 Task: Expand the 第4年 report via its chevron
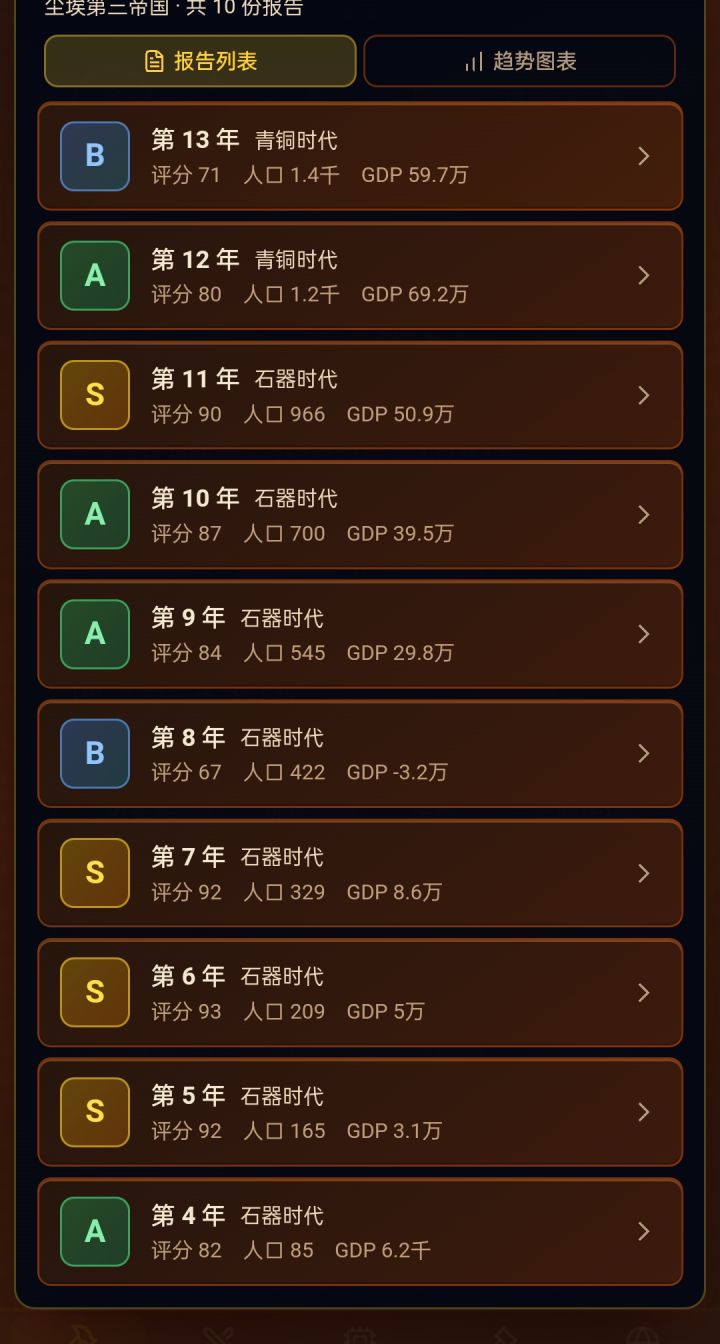coord(643,1231)
